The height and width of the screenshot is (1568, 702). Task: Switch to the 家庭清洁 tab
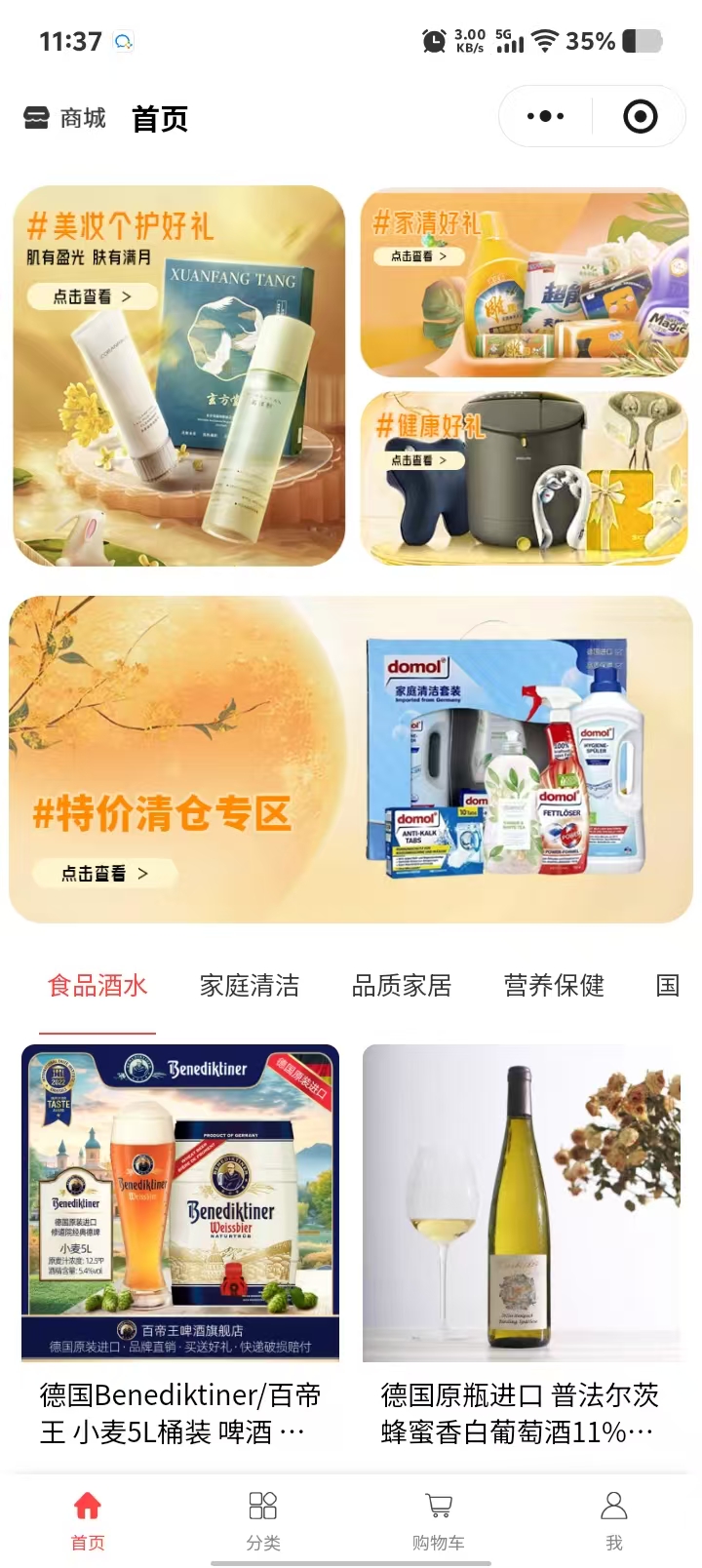(x=250, y=986)
